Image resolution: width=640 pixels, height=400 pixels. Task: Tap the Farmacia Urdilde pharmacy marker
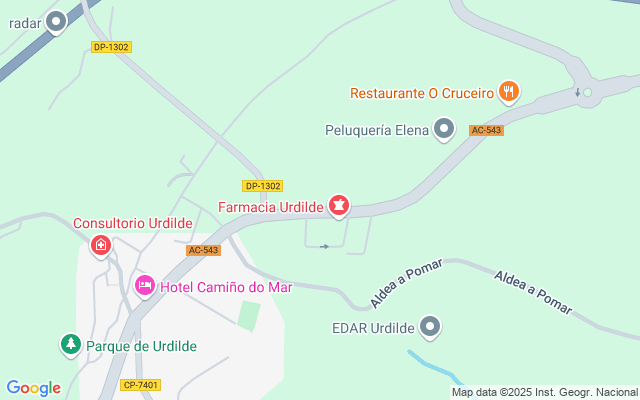pyautogui.click(x=339, y=206)
